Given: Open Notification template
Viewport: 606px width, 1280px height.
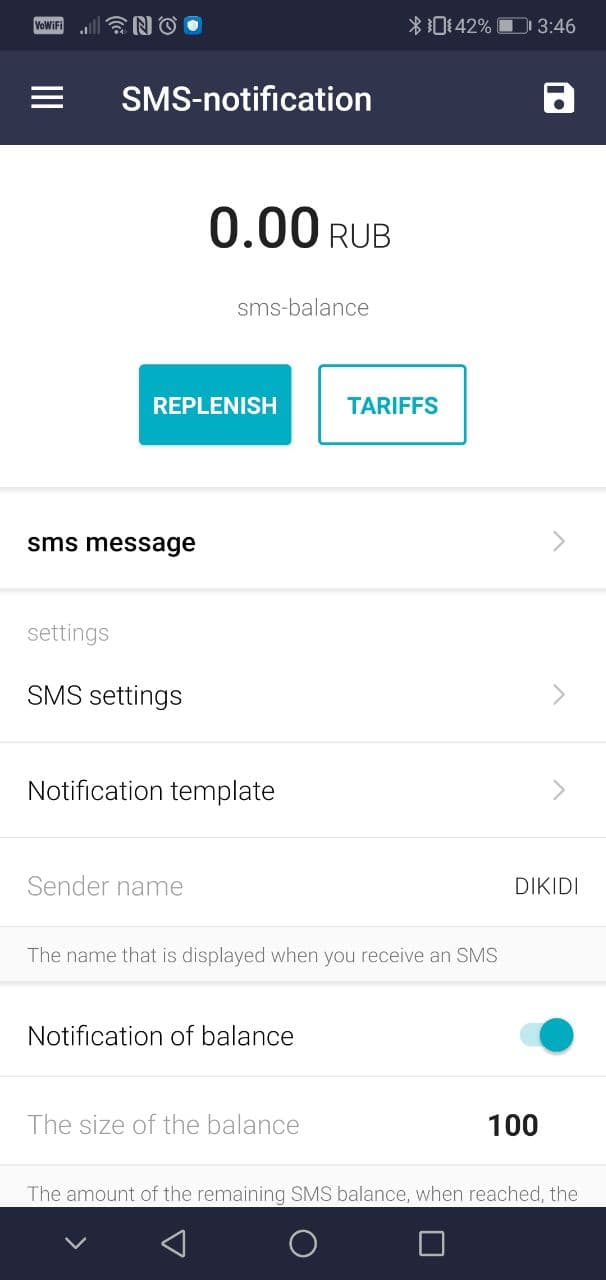Looking at the screenshot, I should point(303,790).
